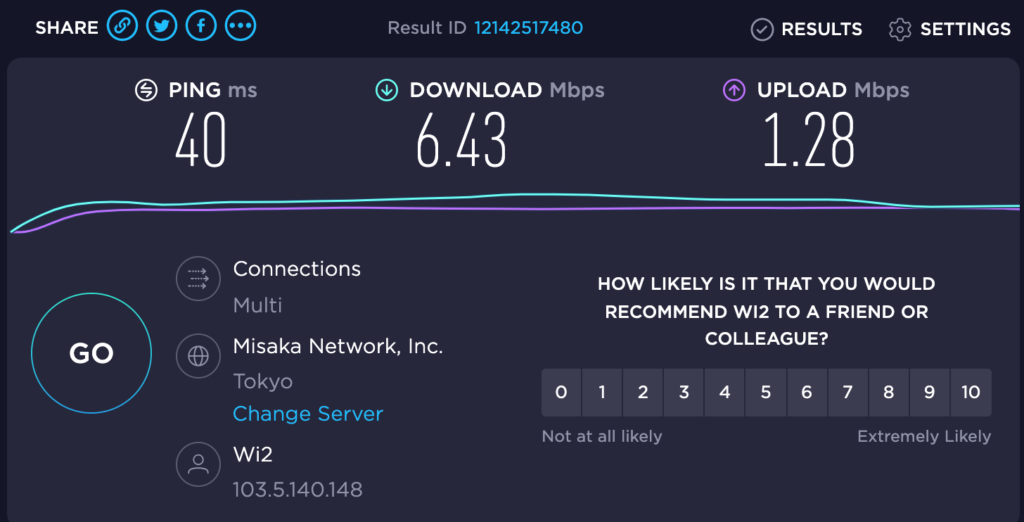Share the result on Twitter
Screen dimensions: 1024x522
161,27
